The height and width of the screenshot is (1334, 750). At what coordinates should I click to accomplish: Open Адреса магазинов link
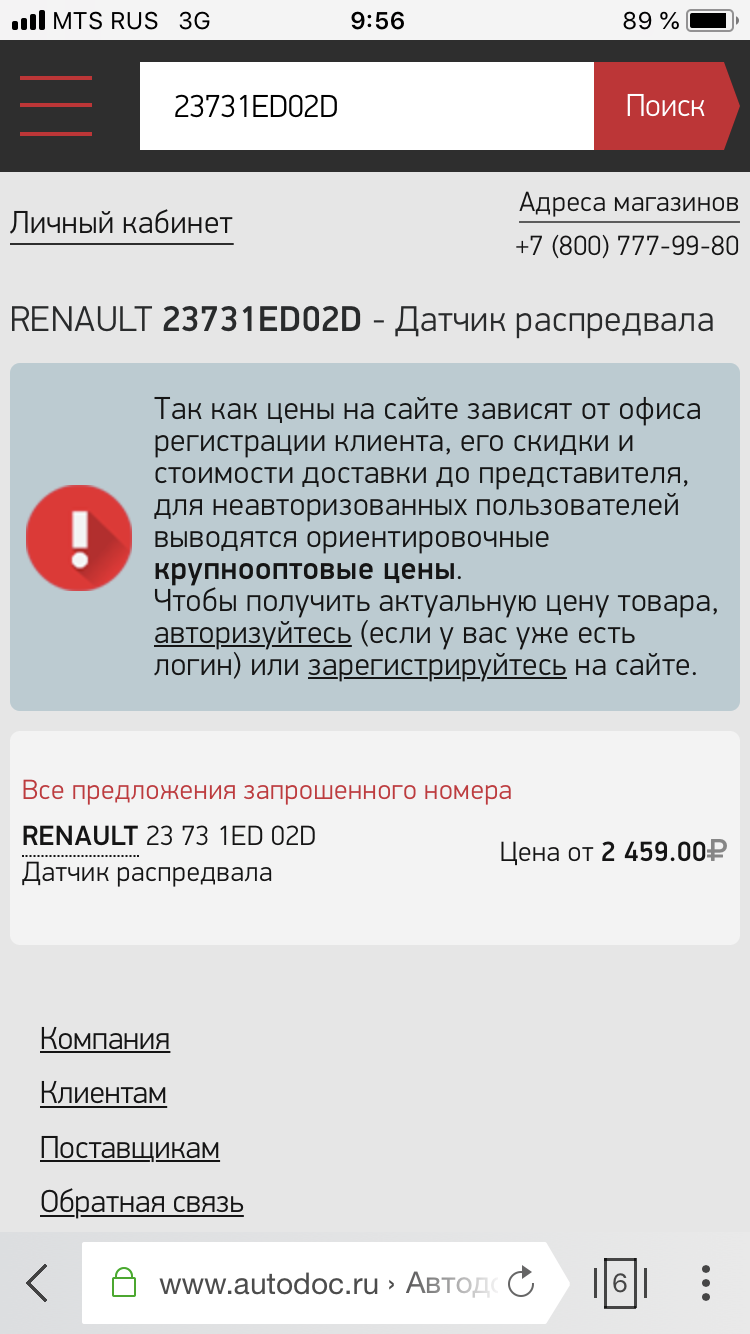click(x=629, y=203)
